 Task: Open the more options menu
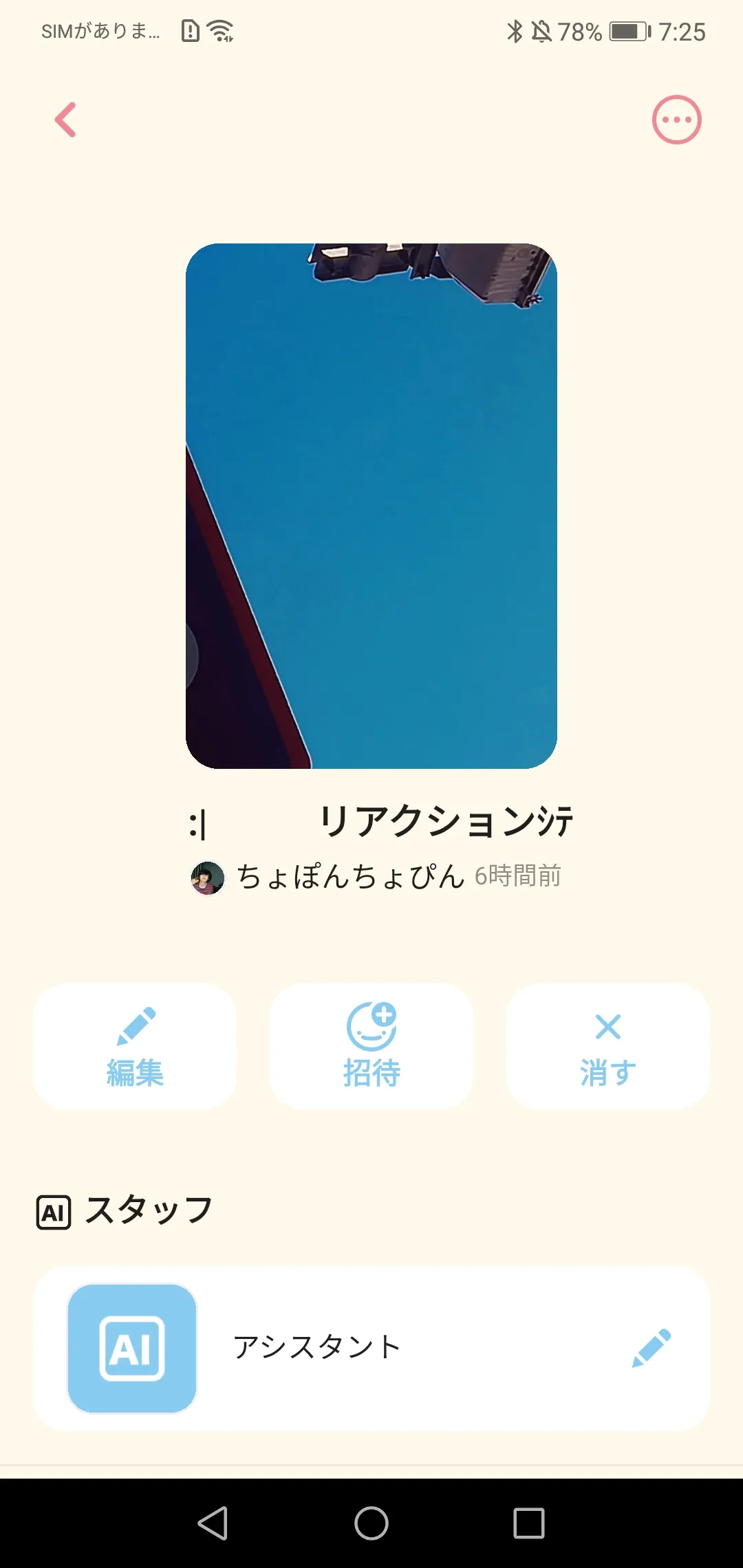click(x=676, y=120)
